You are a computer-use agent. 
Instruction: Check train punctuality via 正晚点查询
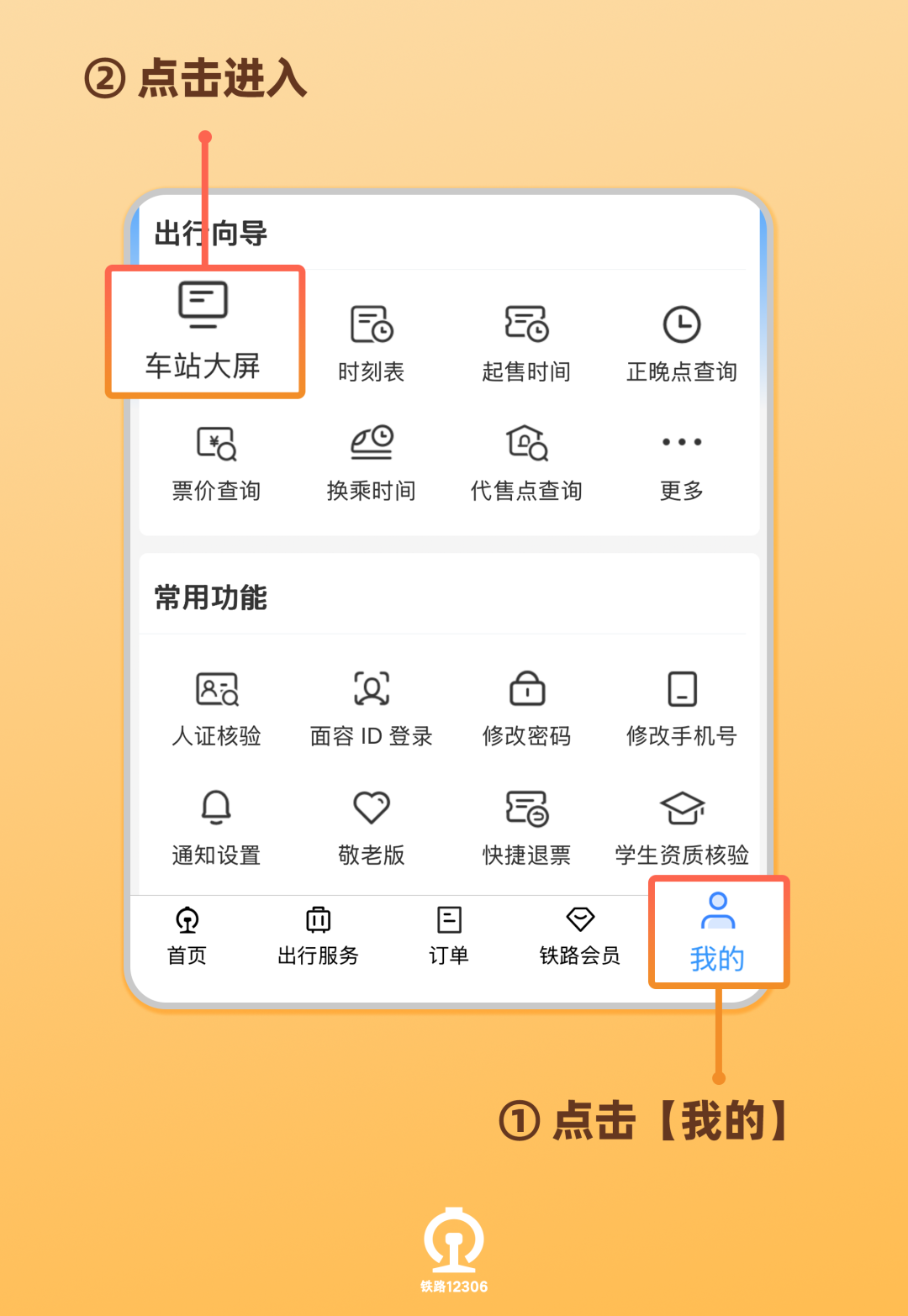coord(682,340)
